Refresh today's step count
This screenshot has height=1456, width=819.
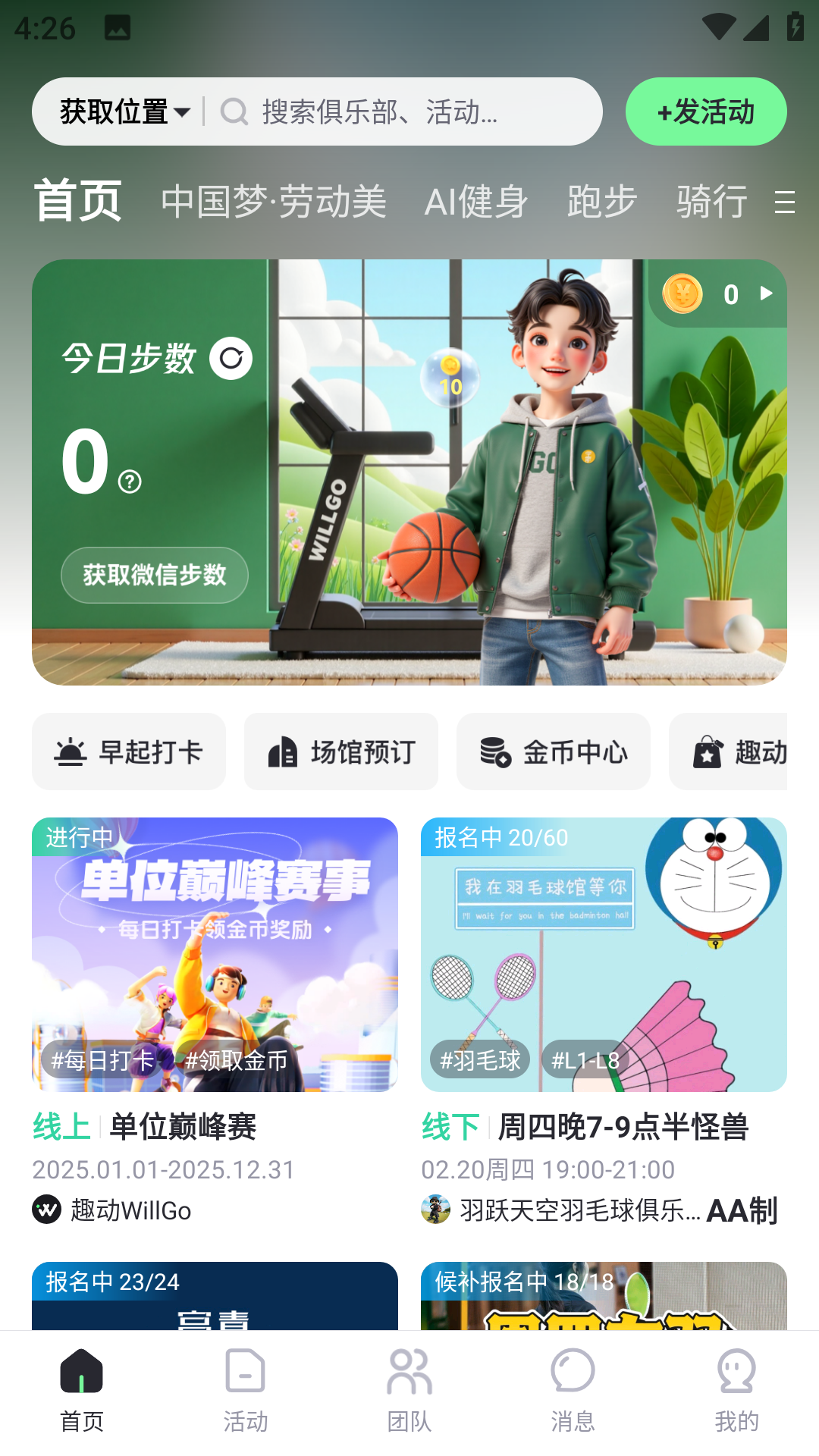pyautogui.click(x=231, y=358)
